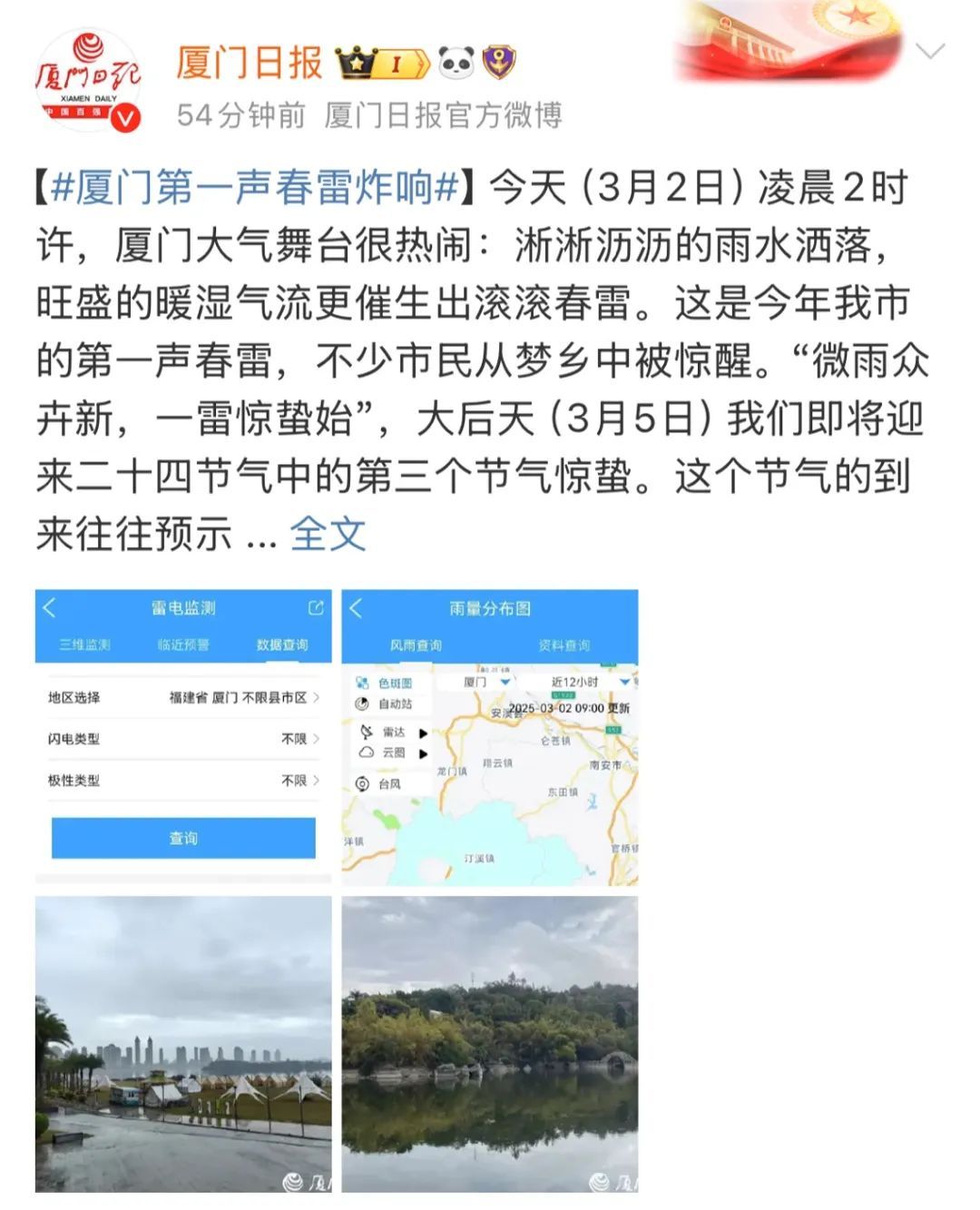Click the crown membership badge
The height and width of the screenshot is (1210, 980).
[356, 62]
